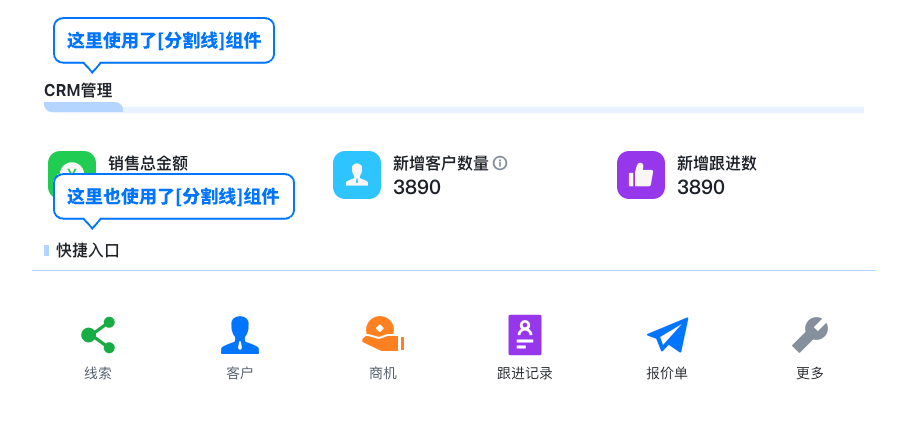912x427 pixels.
Task: Show info tooltip for 新增客户数量
Action: (501, 163)
